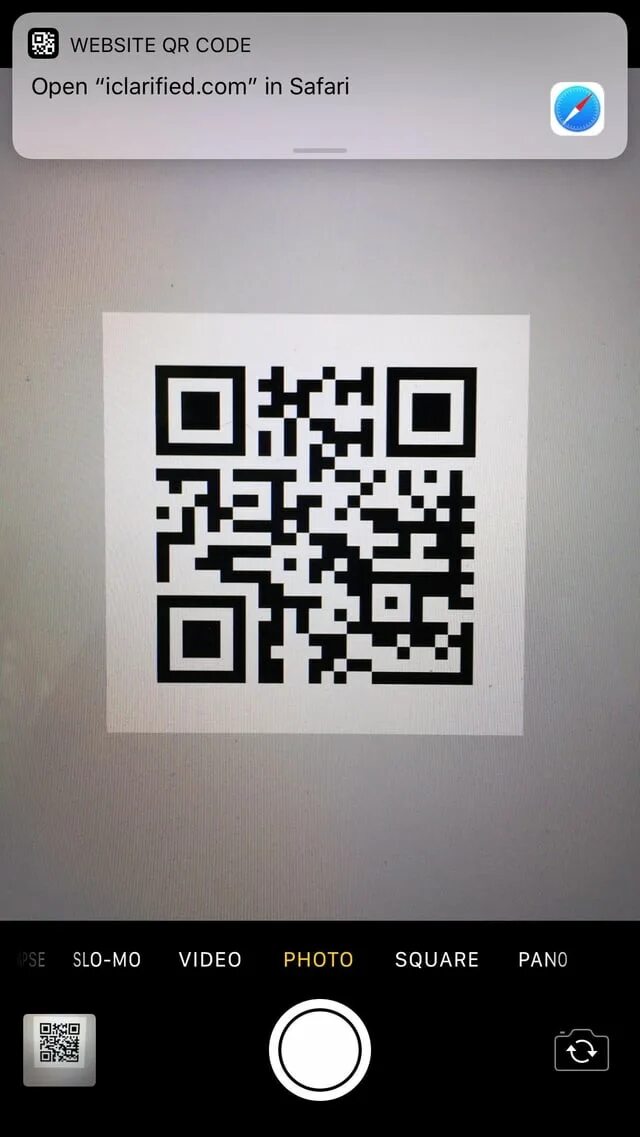Switch to PANO mode
The height and width of the screenshot is (1137, 640).
coord(543,960)
